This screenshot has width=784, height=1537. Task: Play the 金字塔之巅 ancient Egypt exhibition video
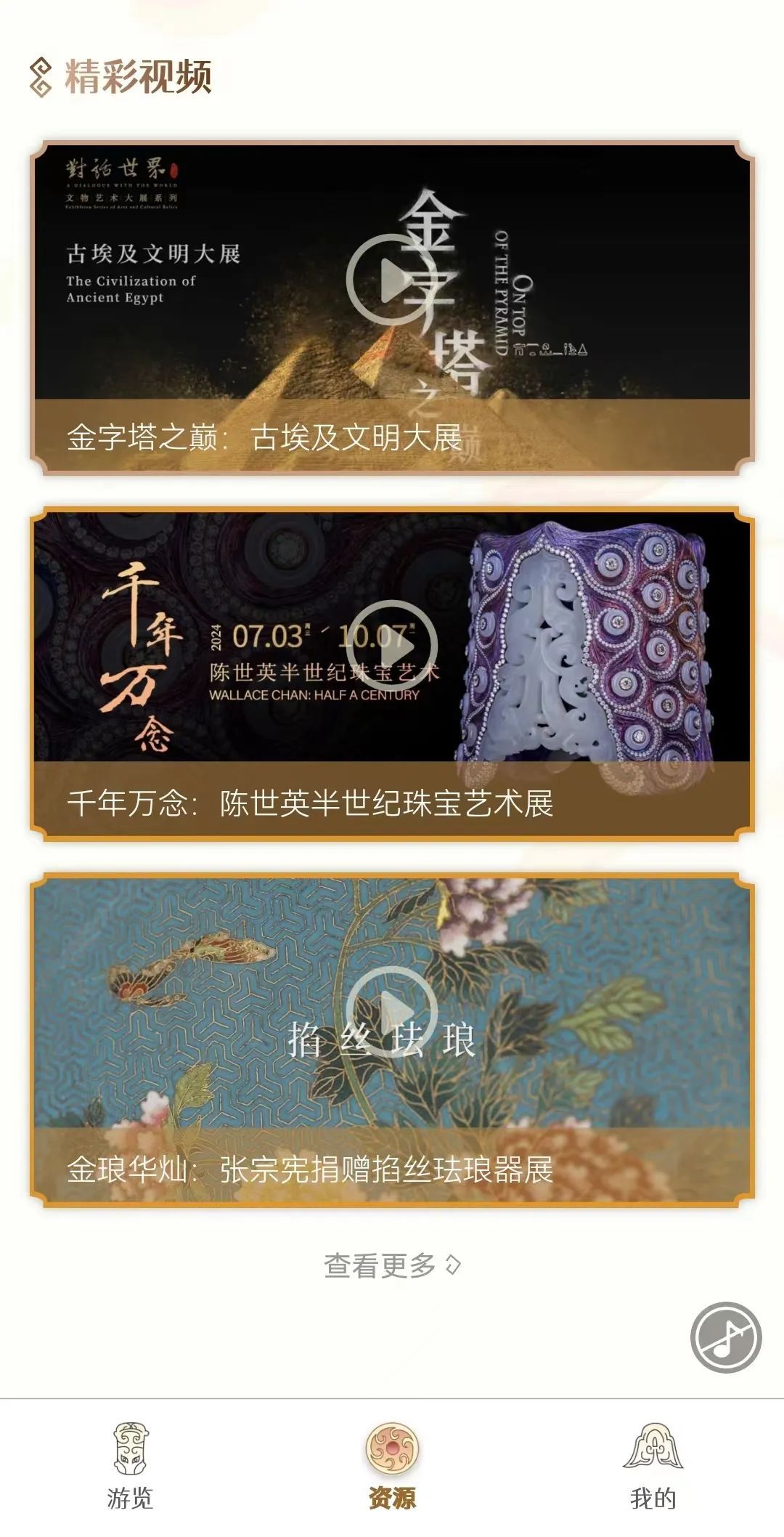click(391, 280)
